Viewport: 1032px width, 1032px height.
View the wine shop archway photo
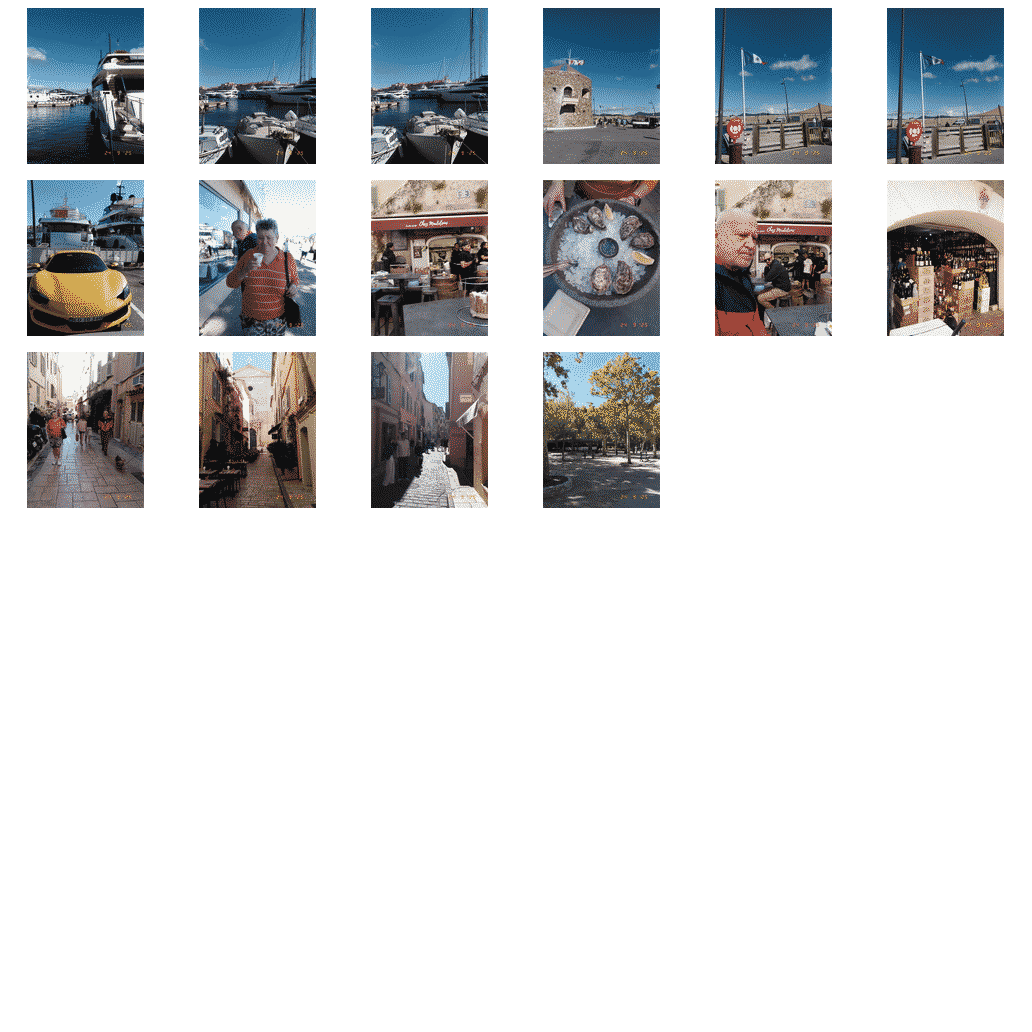point(945,258)
